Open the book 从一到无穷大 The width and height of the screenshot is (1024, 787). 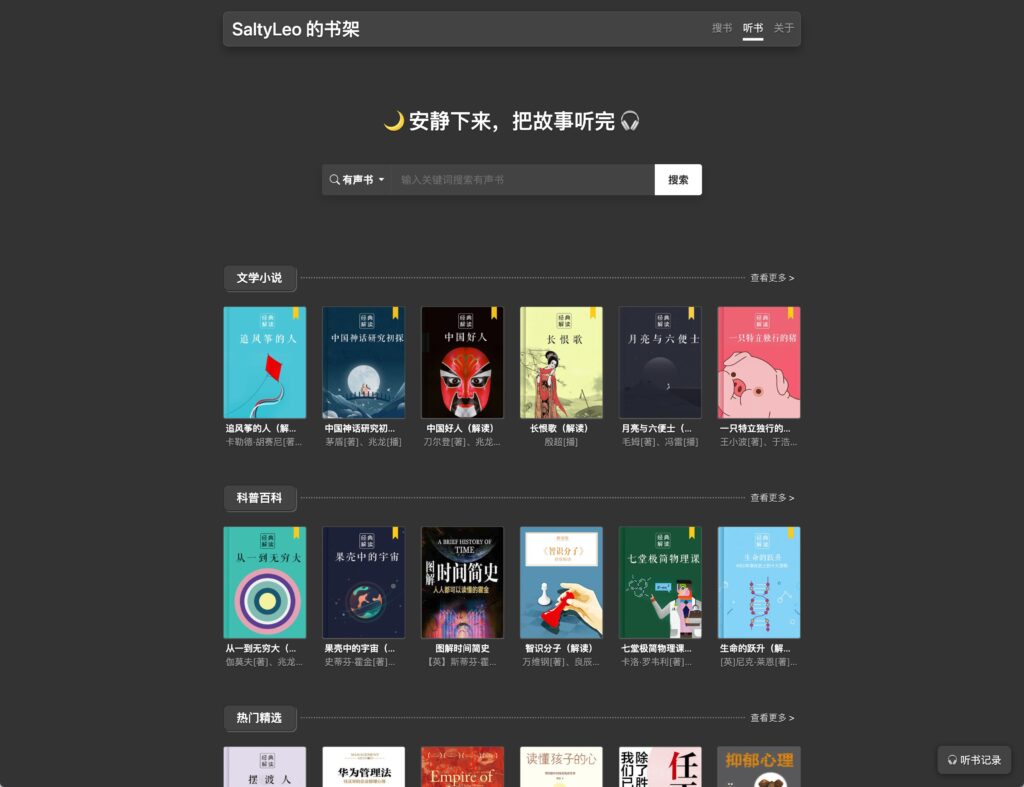coord(264,582)
